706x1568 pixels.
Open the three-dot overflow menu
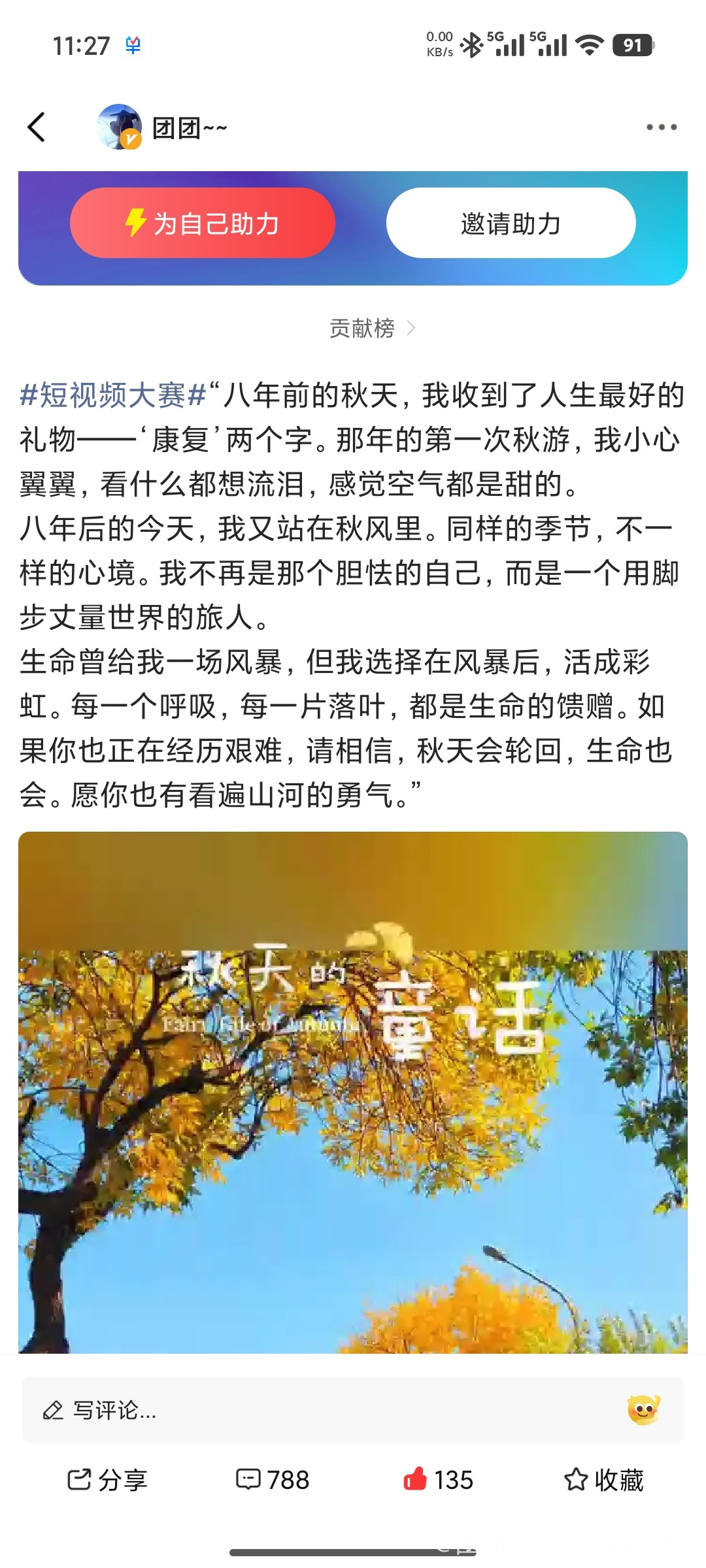[x=661, y=127]
